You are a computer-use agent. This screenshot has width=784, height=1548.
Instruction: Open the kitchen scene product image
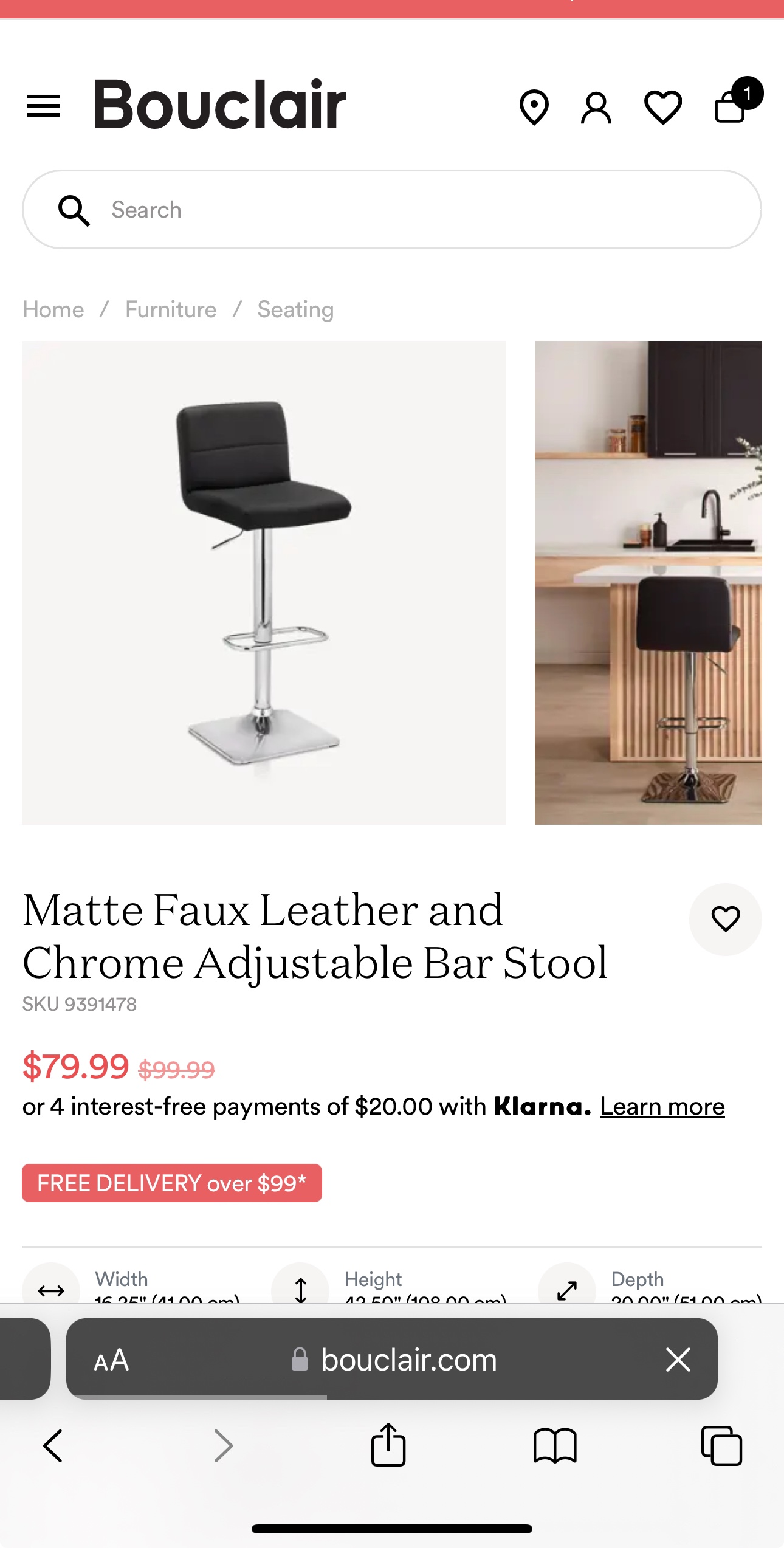648,583
